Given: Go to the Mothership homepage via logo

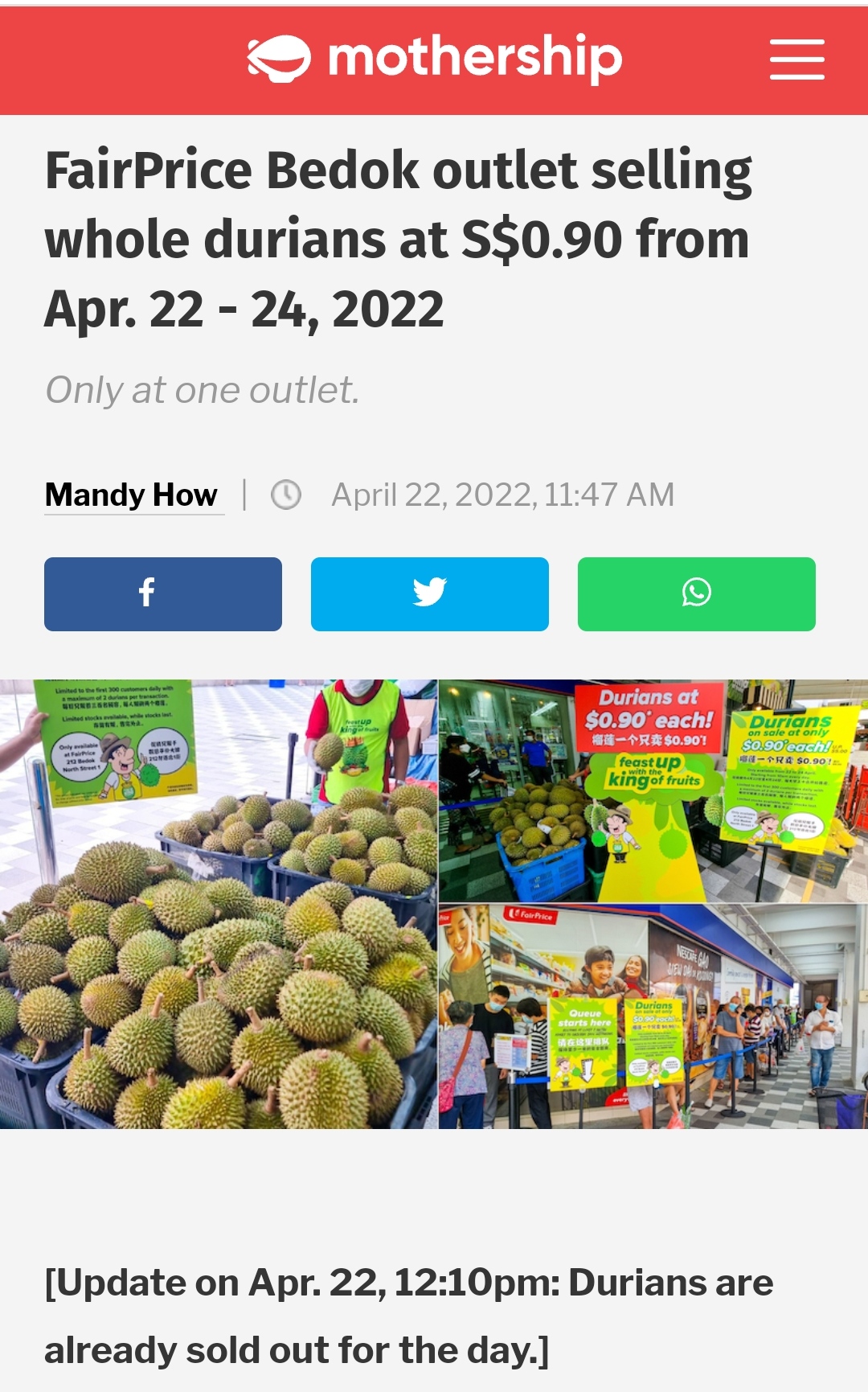Looking at the screenshot, I should (434, 58).
